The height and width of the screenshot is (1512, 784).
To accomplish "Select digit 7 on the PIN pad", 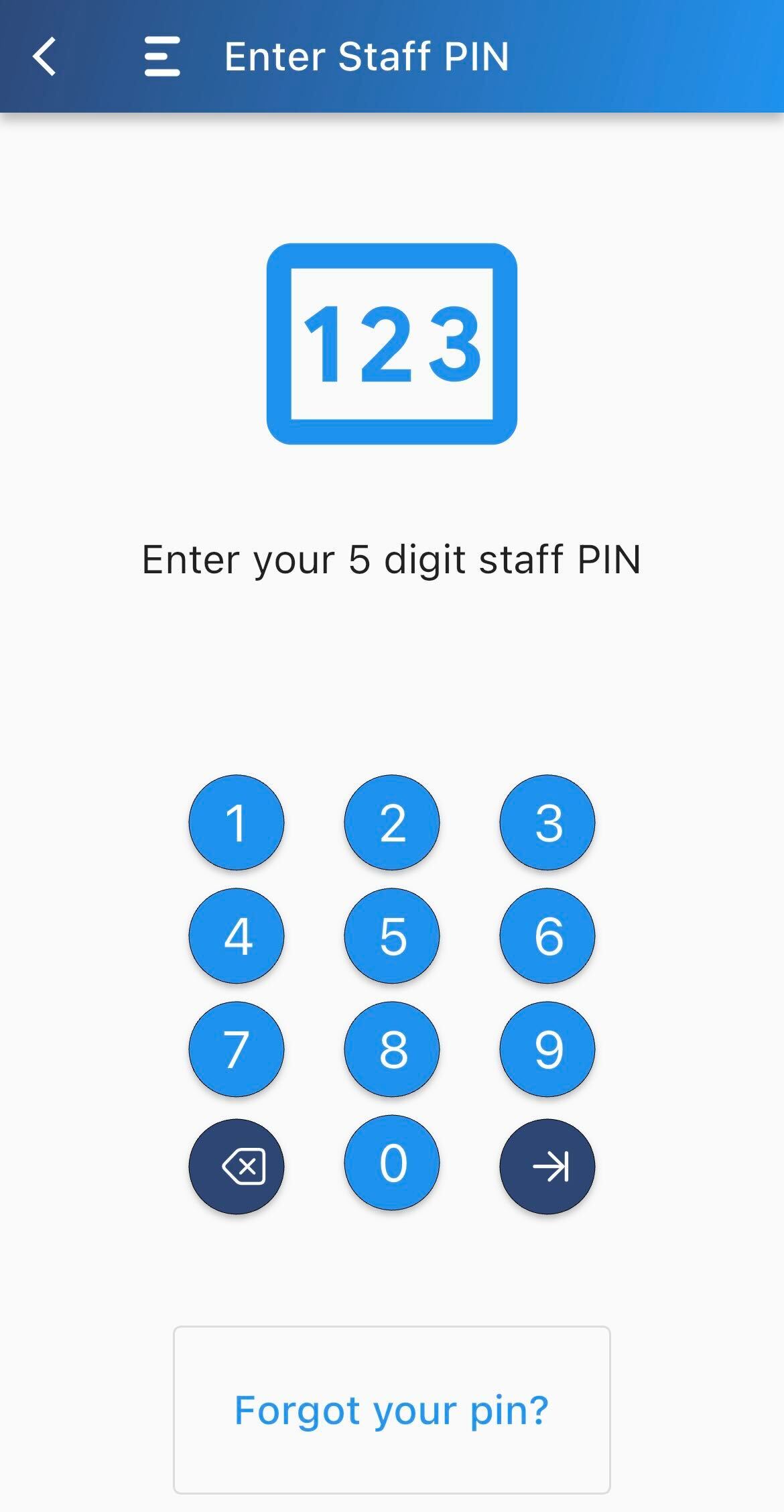I will point(237,1049).
